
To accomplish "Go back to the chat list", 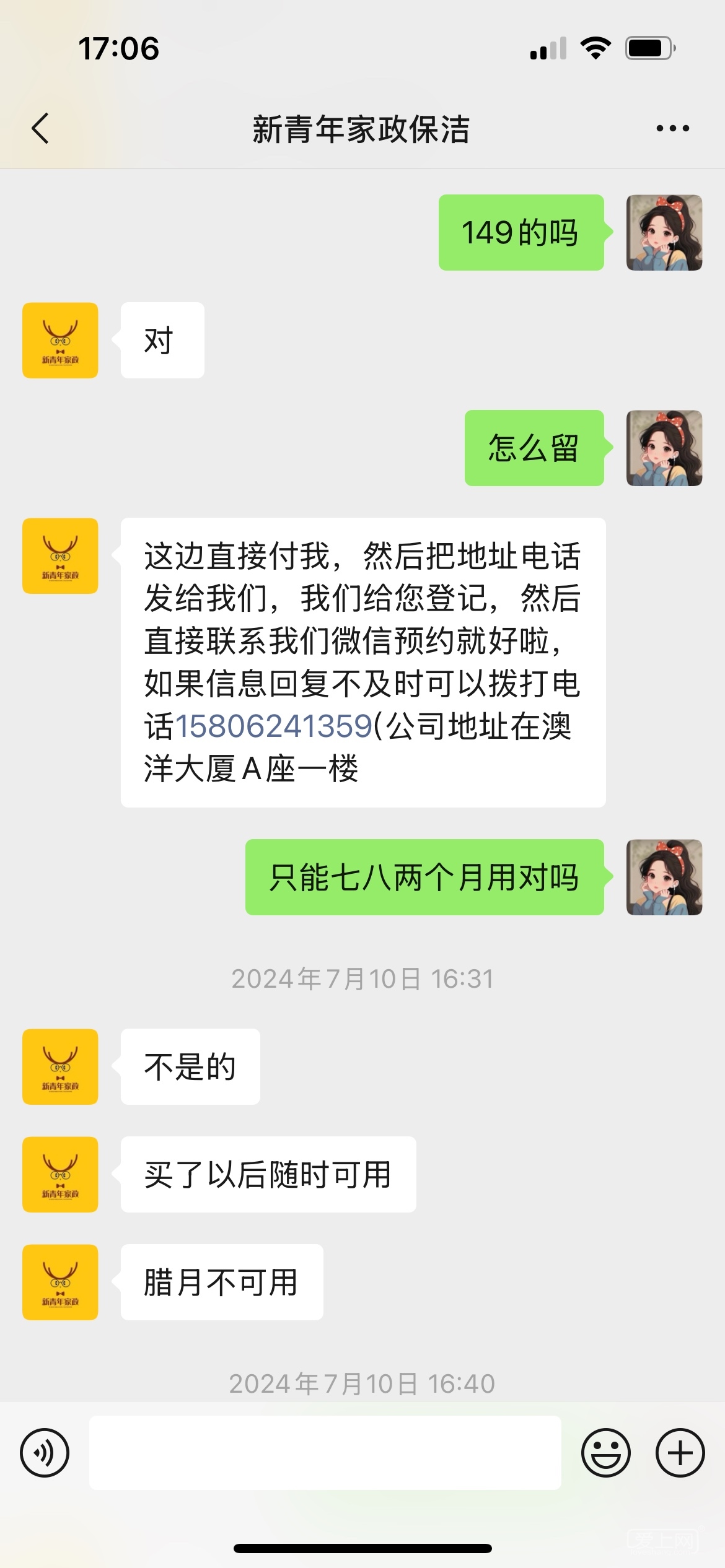I will [41, 129].
